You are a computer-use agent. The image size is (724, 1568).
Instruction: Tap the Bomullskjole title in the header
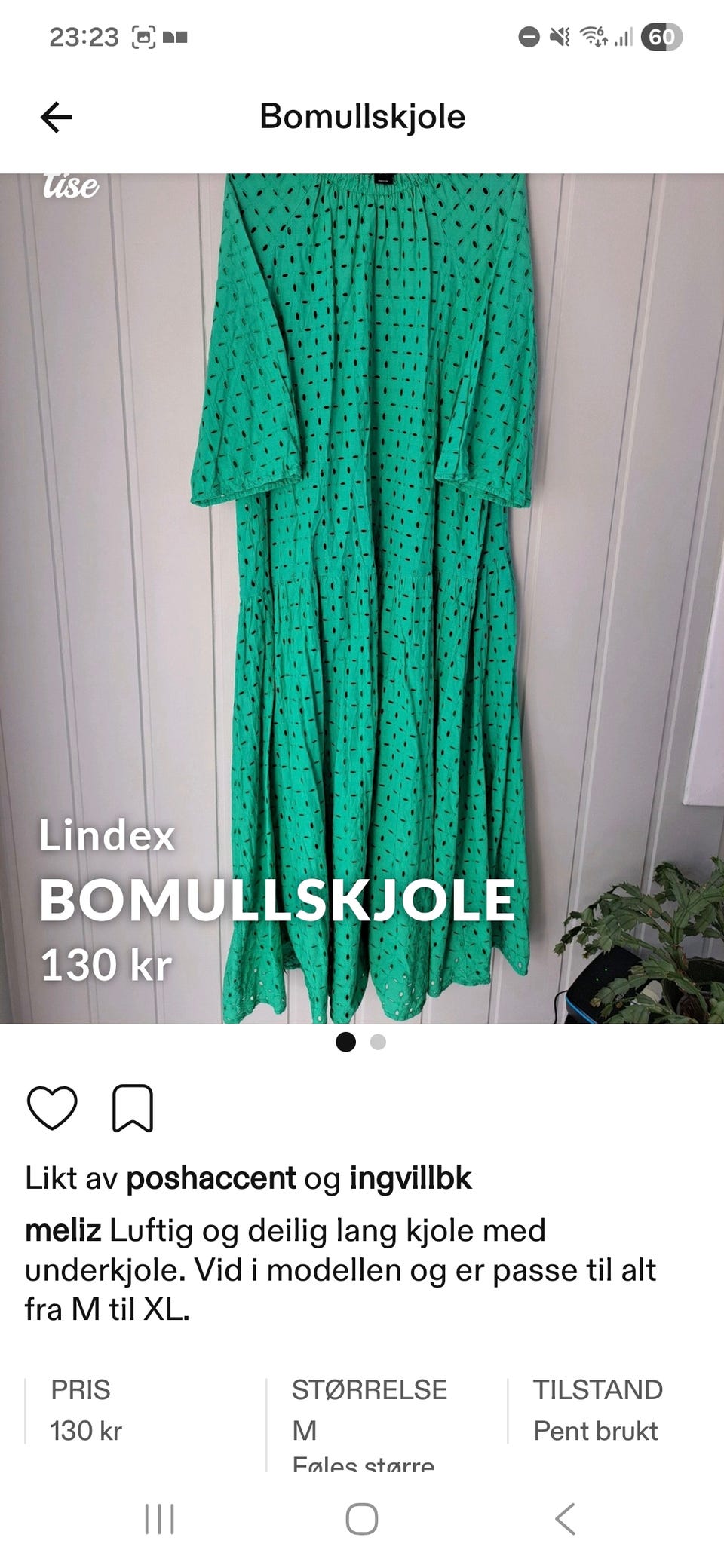[361, 117]
